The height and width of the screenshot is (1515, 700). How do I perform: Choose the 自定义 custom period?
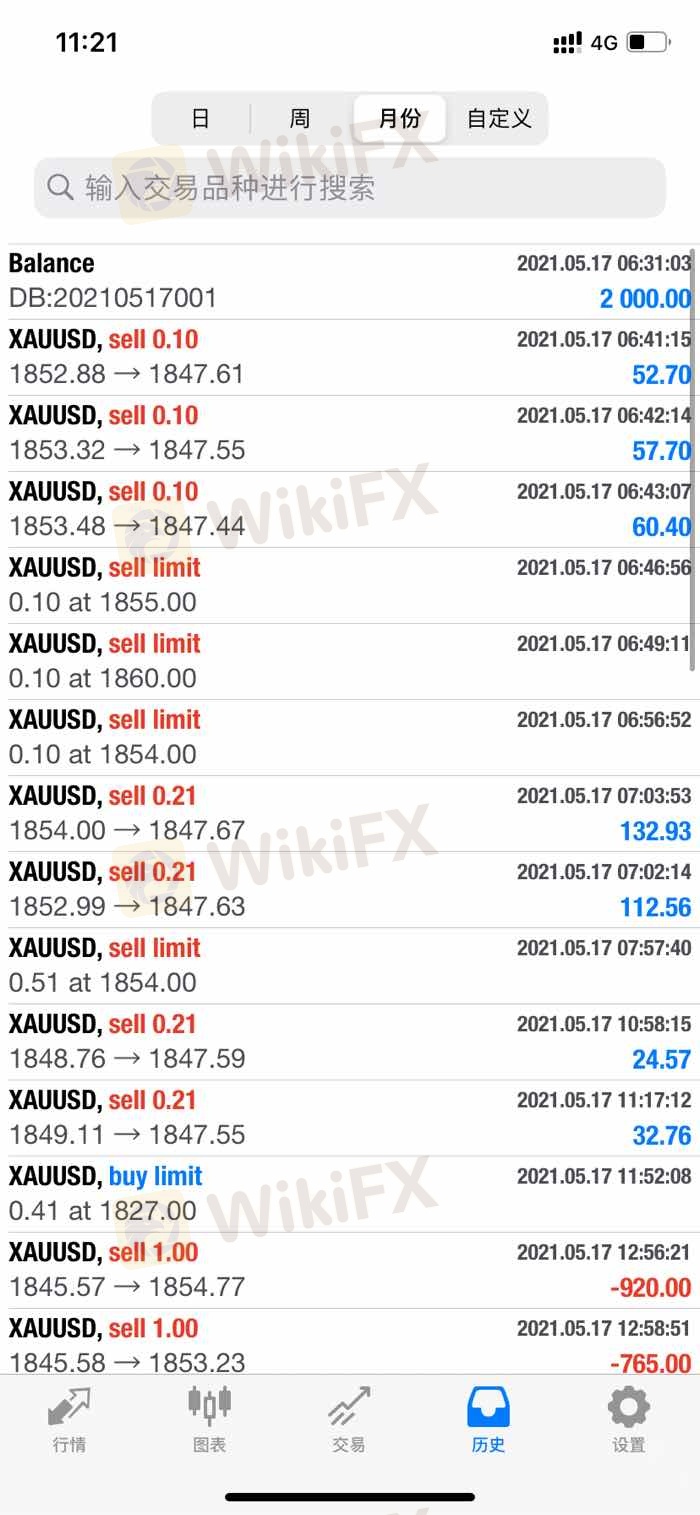(x=498, y=119)
